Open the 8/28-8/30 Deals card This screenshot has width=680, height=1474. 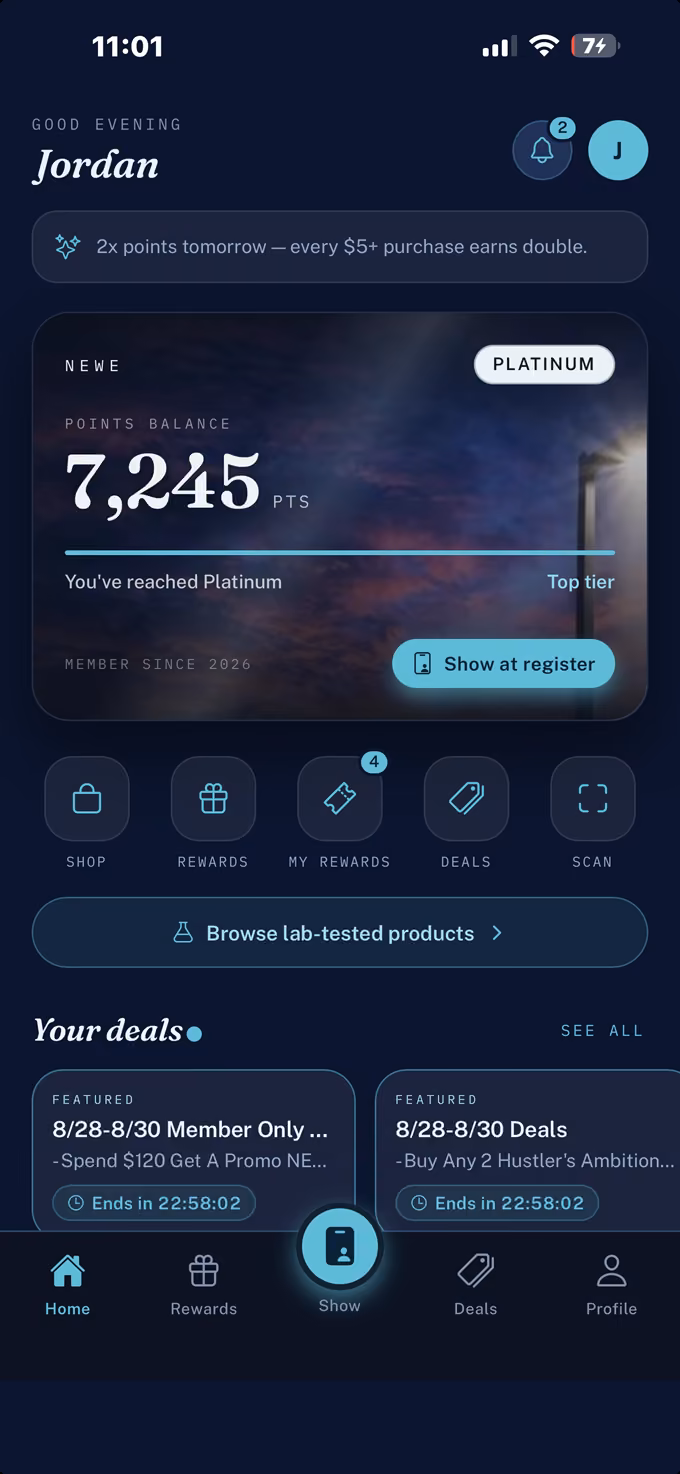[x=528, y=1151]
